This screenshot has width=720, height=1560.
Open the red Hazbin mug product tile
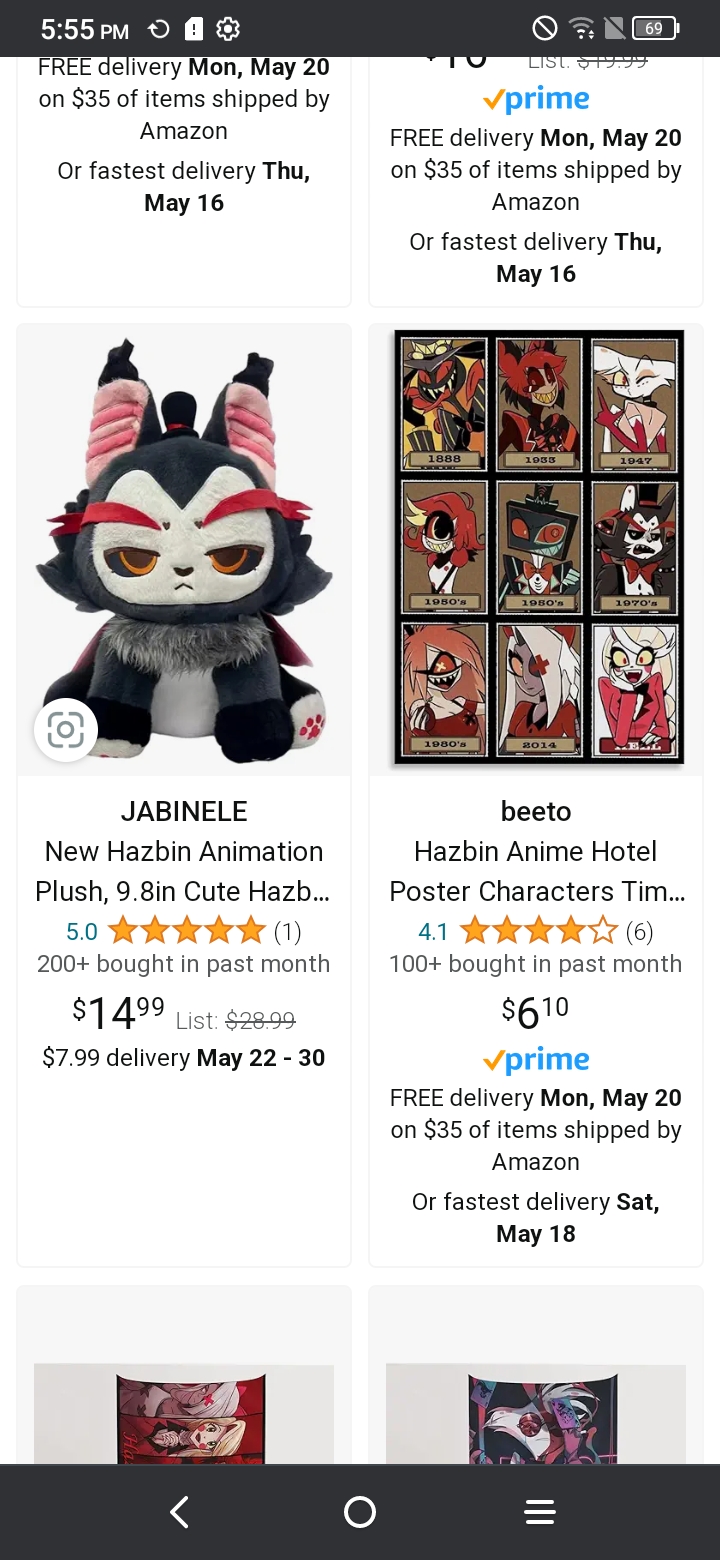(184, 1410)
